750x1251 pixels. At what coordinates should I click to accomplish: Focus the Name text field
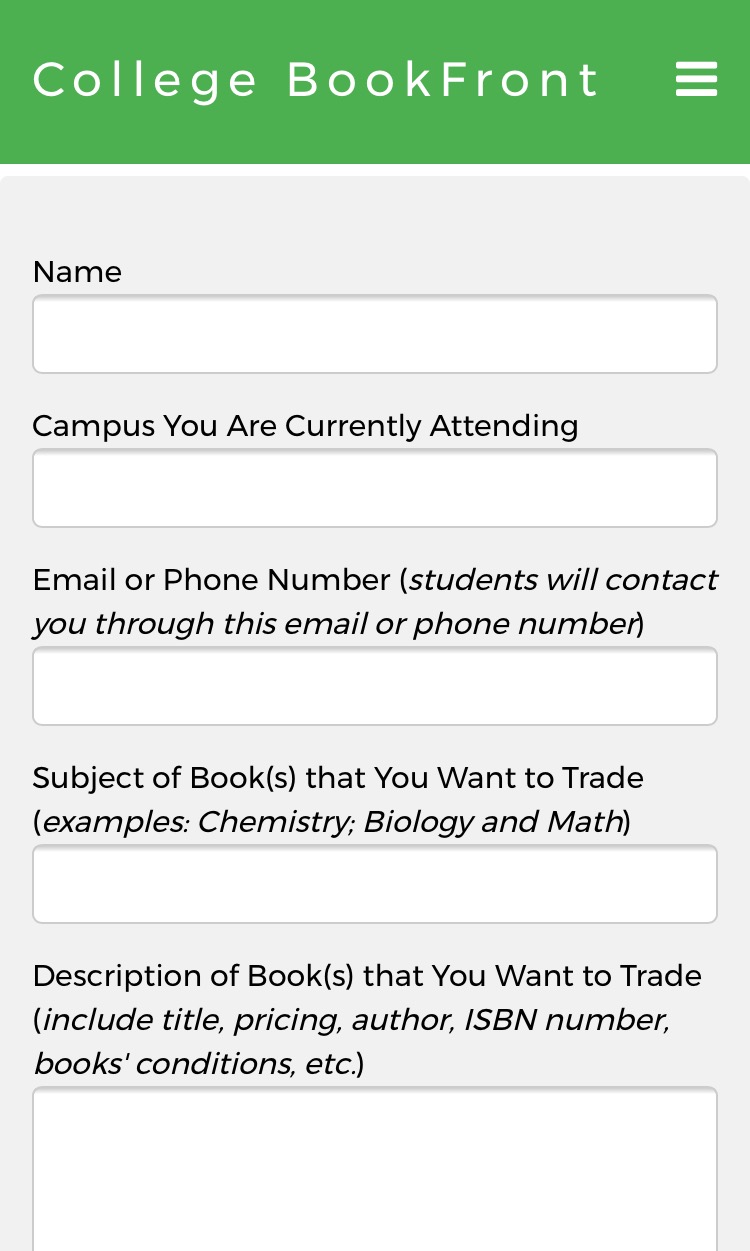point(375,334)
